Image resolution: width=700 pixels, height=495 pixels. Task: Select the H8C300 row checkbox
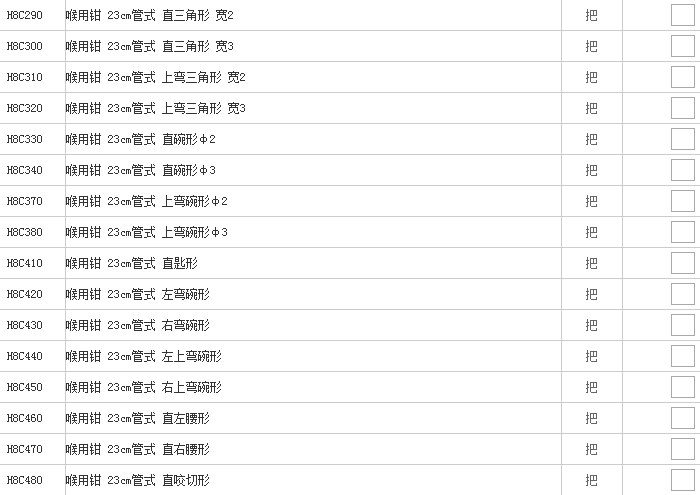[x=682, y=46]
